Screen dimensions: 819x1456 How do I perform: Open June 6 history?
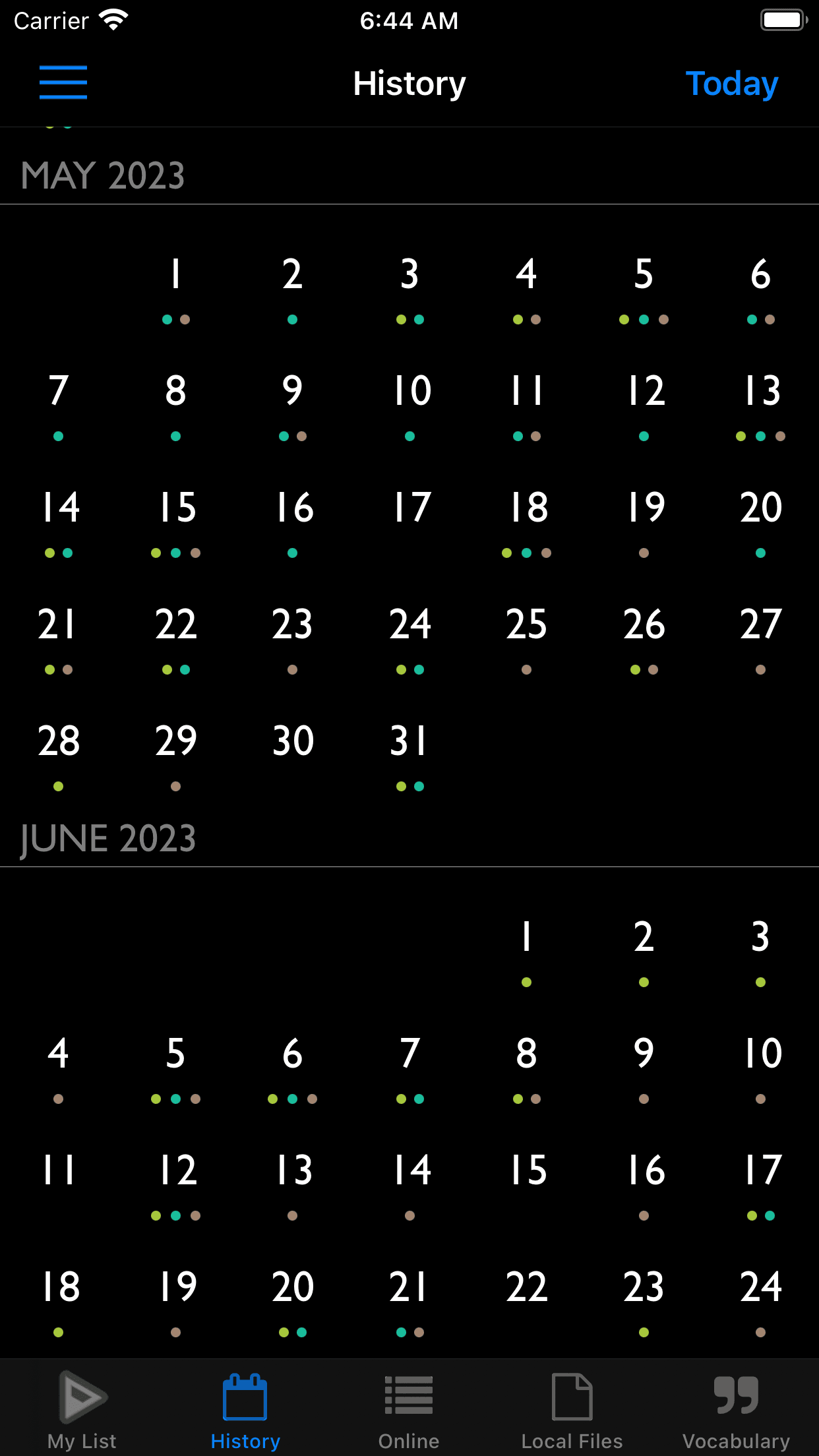[292, 1070]
